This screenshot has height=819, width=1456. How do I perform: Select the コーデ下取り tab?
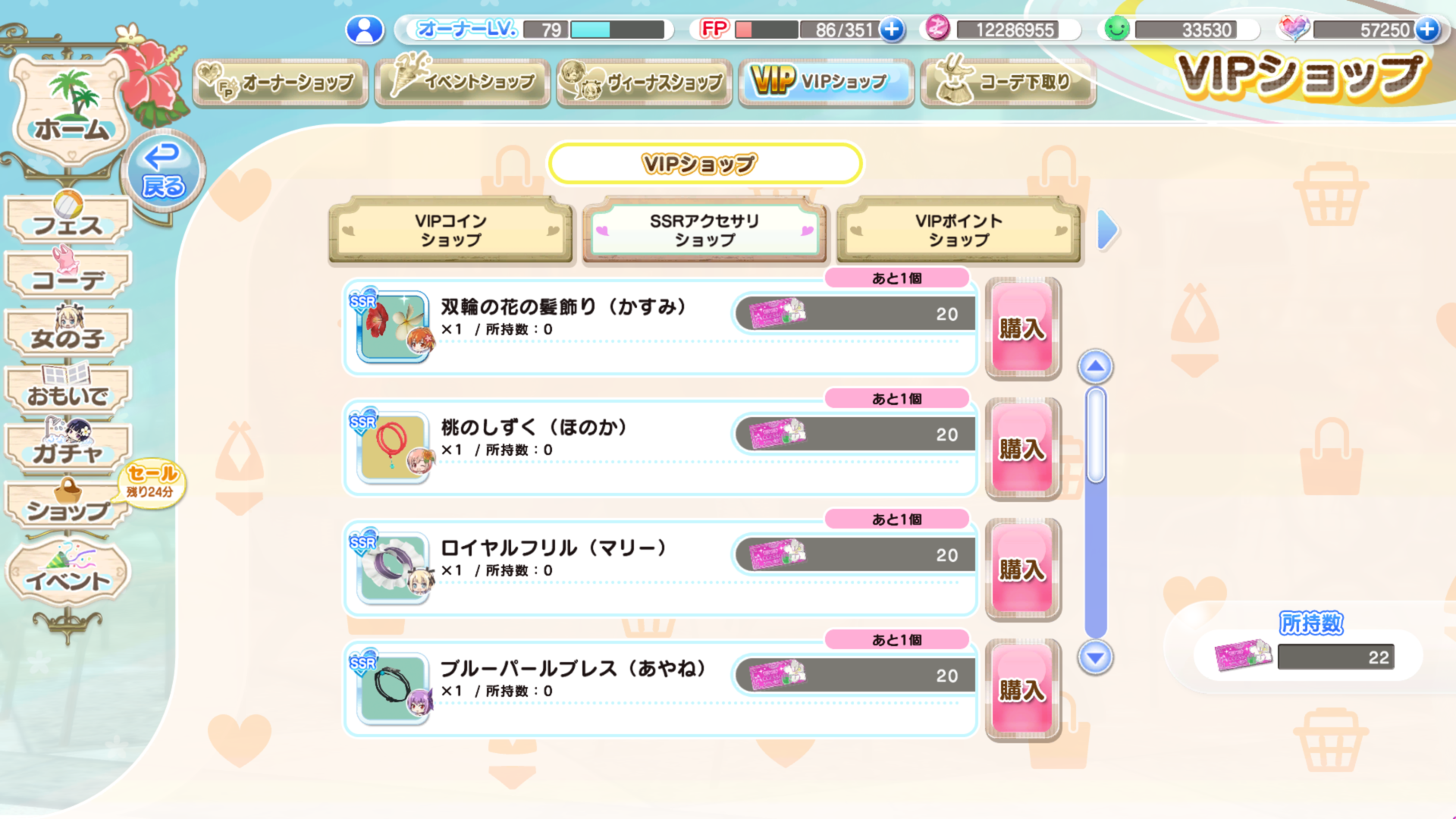[x=1007, y=83]
